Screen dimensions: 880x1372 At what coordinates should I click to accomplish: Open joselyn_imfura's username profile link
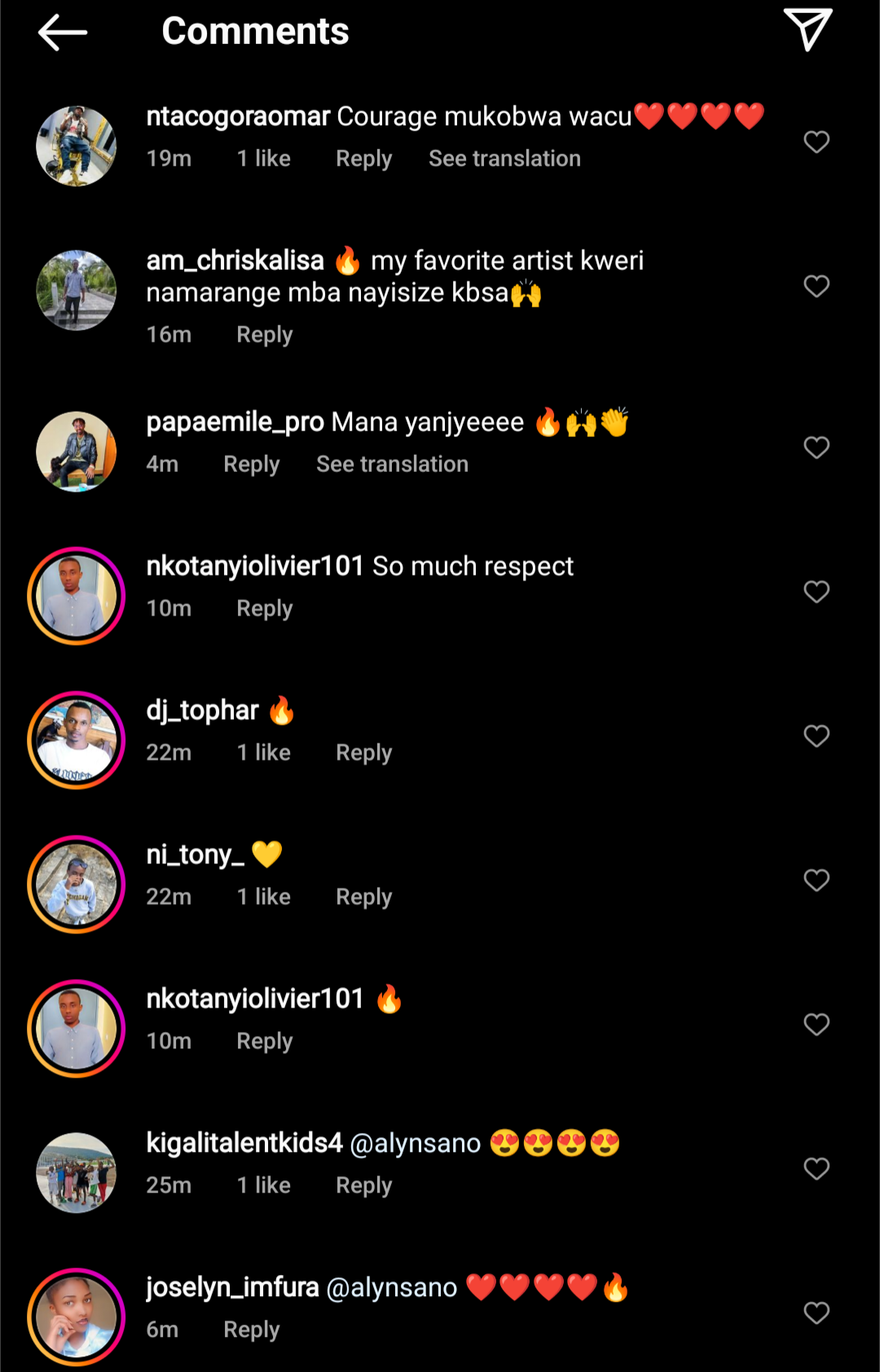point(232,1288)
